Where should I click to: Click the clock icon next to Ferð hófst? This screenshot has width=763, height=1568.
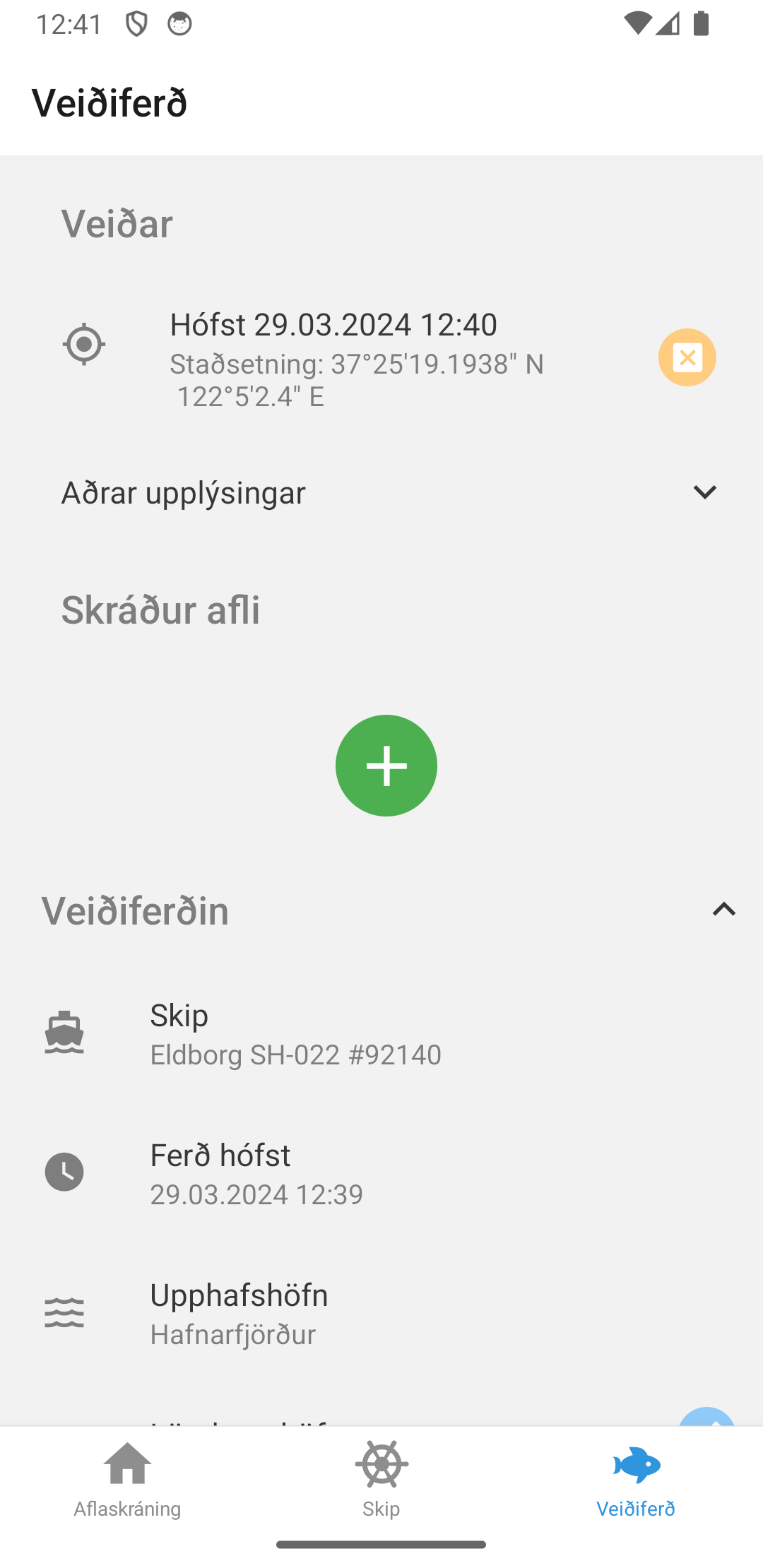[64, 1171]
